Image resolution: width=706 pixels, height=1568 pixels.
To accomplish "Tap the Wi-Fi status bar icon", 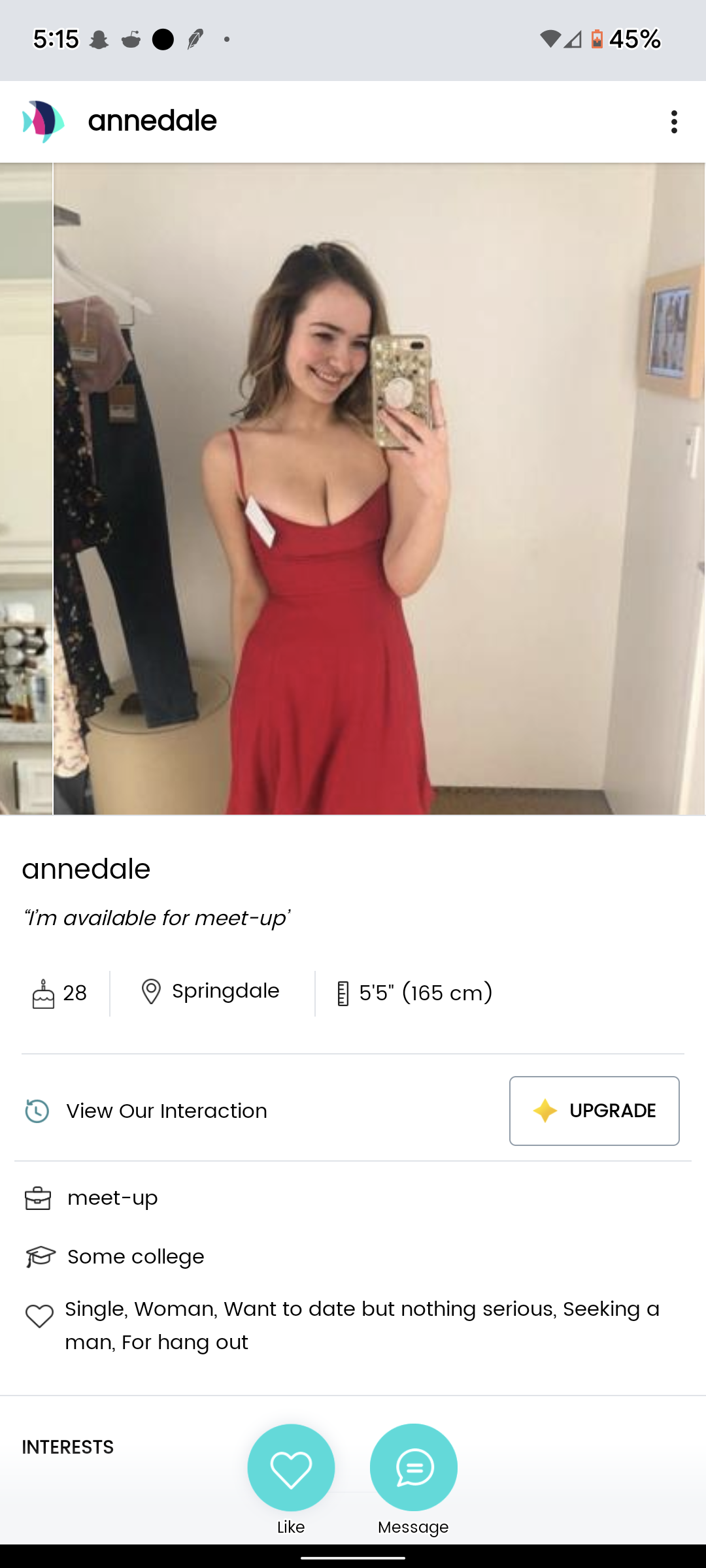I will 550,39.
